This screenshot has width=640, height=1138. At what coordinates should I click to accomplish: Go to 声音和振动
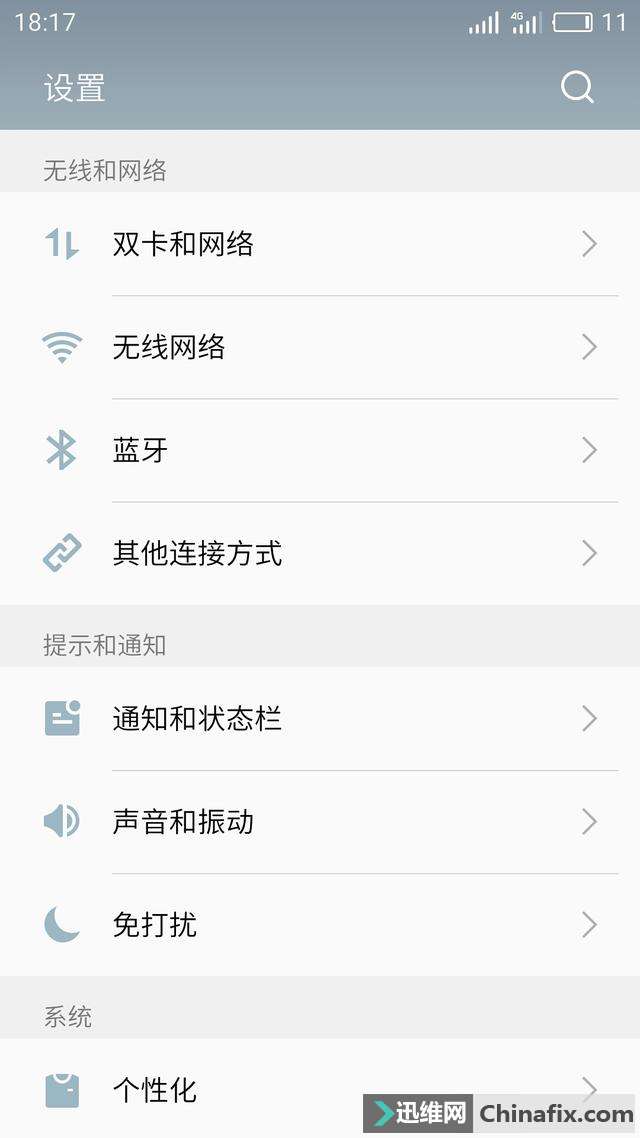(x=320, y=822)
